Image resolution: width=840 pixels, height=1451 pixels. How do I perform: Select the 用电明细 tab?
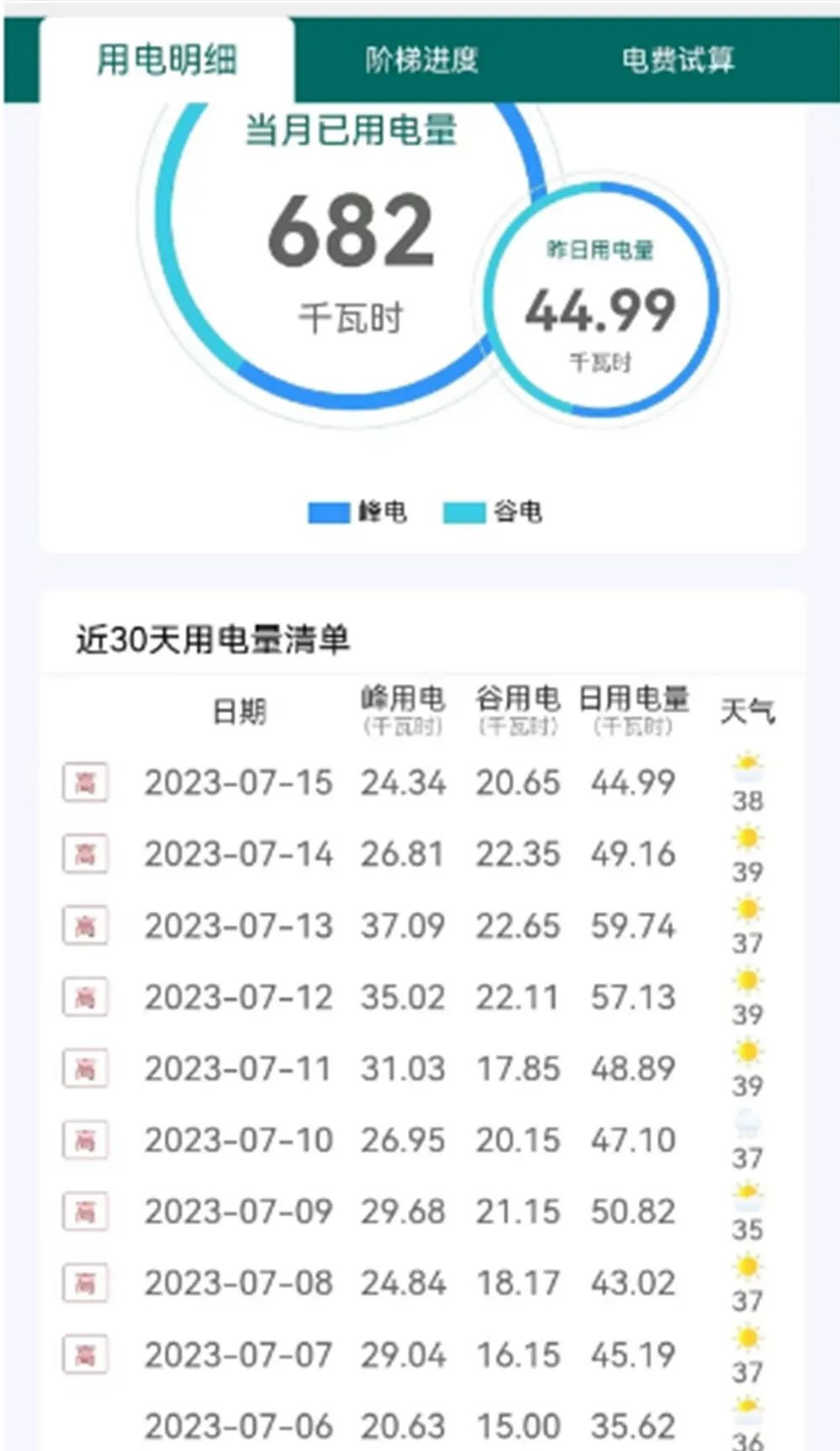point(166,61)
